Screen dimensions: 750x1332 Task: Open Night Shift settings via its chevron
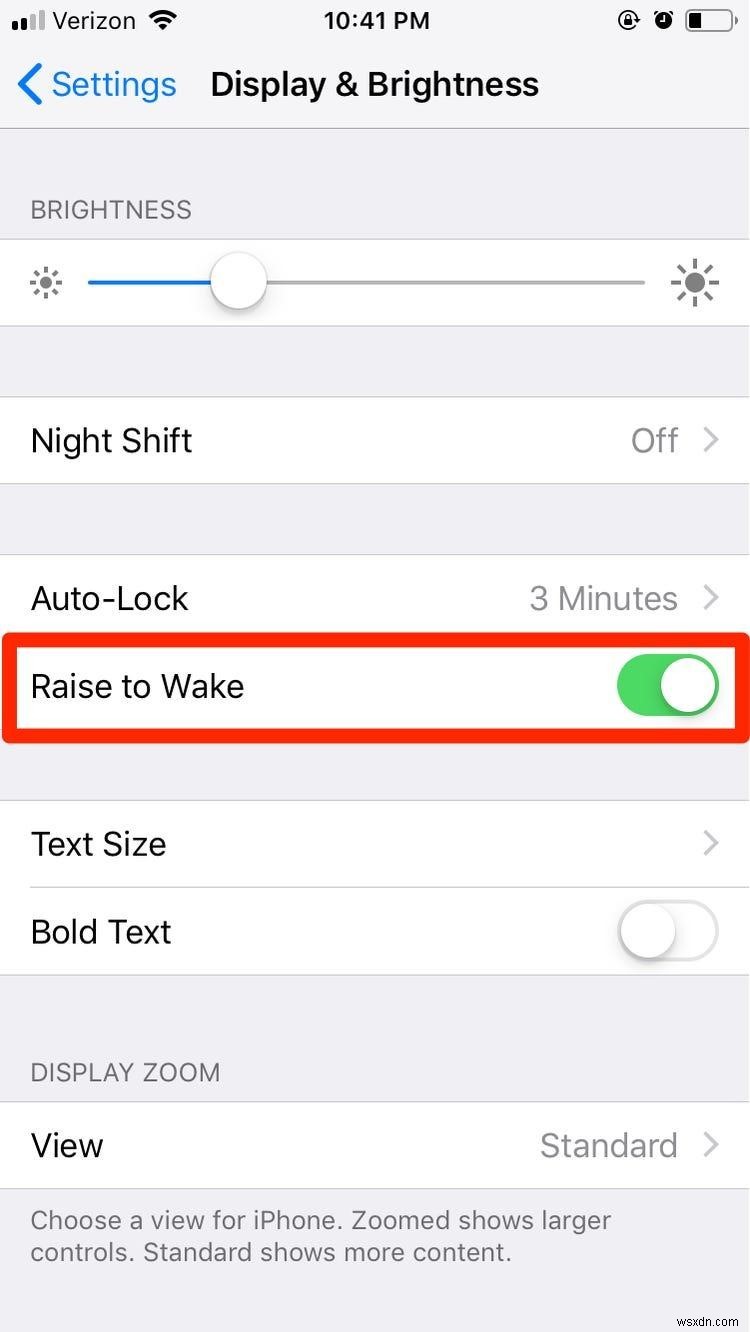point(710,440)
